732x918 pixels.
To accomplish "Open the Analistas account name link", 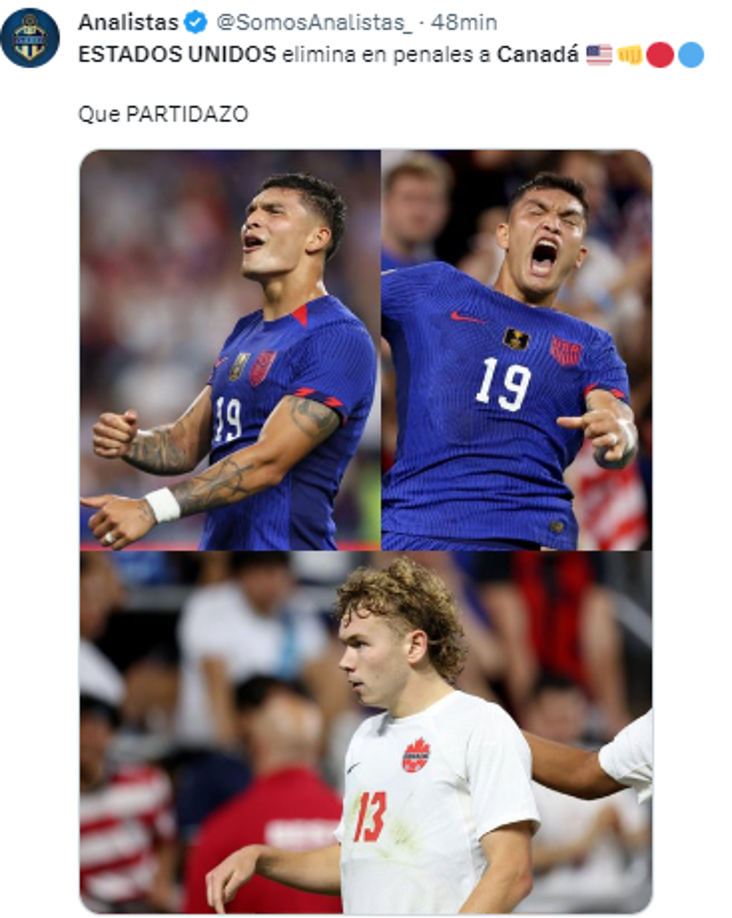I will [x=114, y=22].
